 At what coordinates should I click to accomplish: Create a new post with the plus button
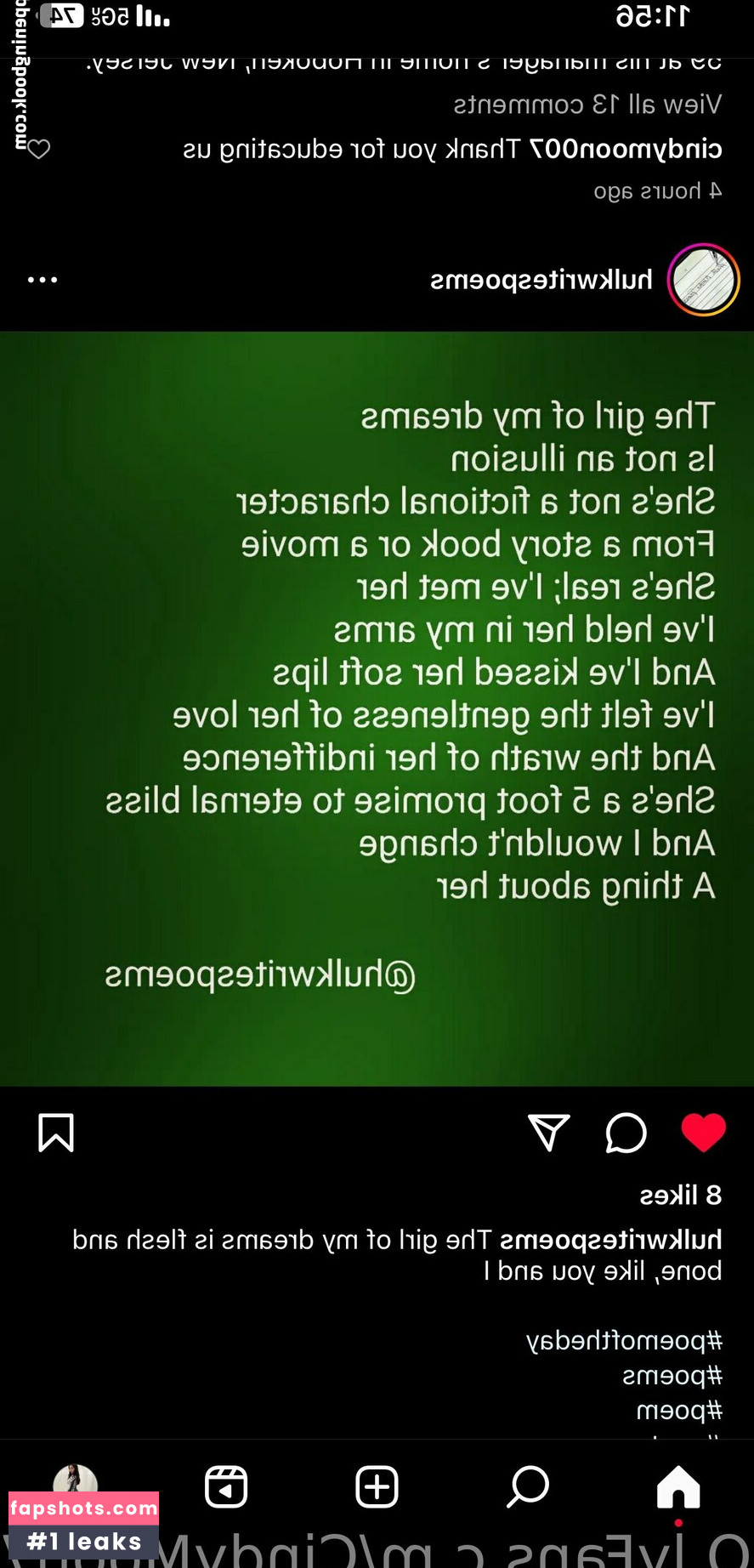point(377,1487)
